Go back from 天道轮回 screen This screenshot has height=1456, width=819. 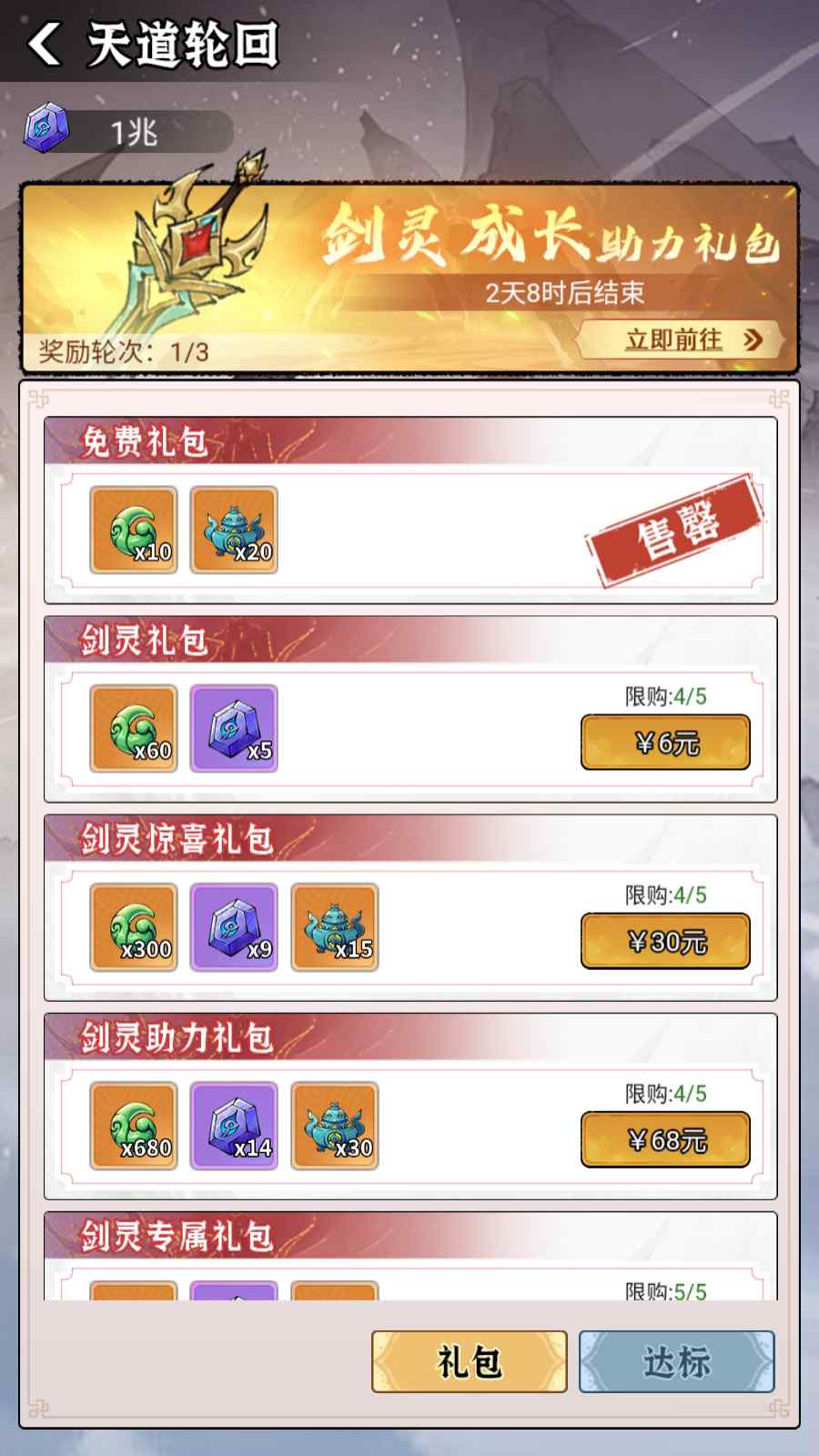[x=44, y=43]
